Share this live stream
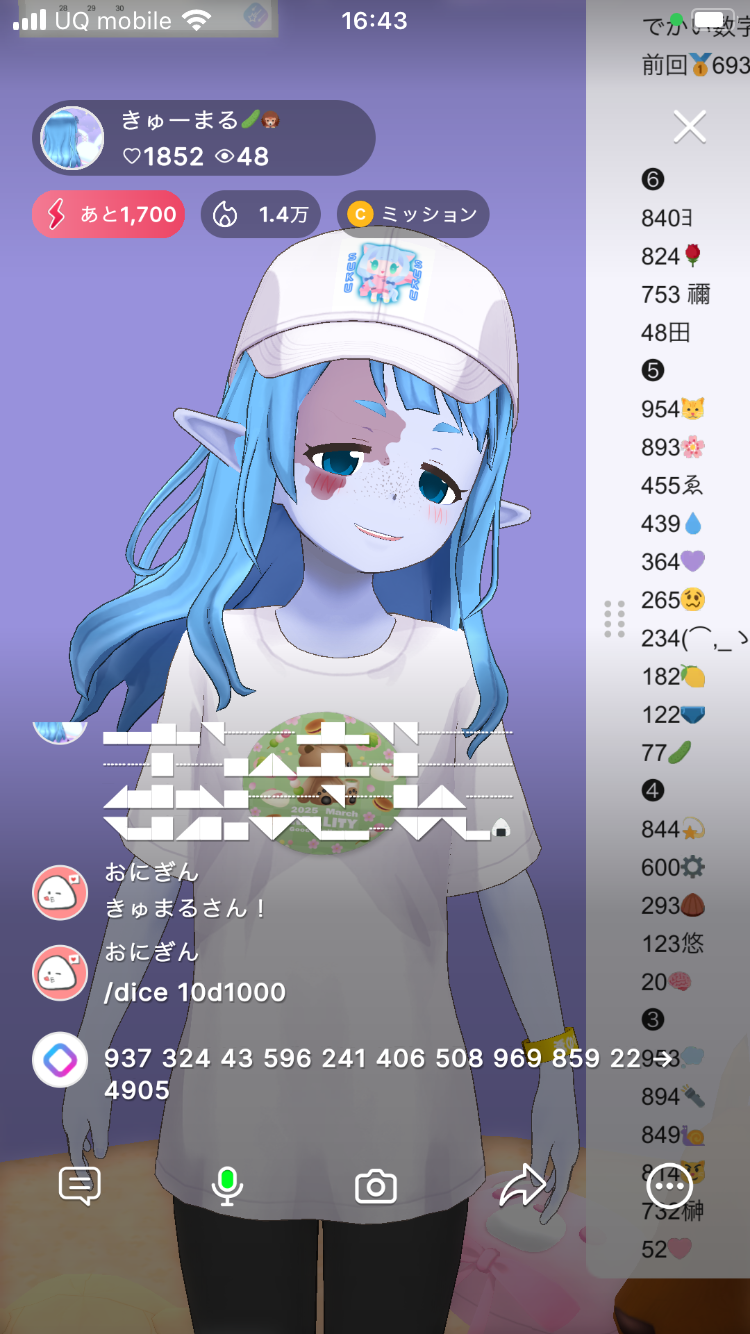The image size is (750, 1334). tap(522, 1186)
